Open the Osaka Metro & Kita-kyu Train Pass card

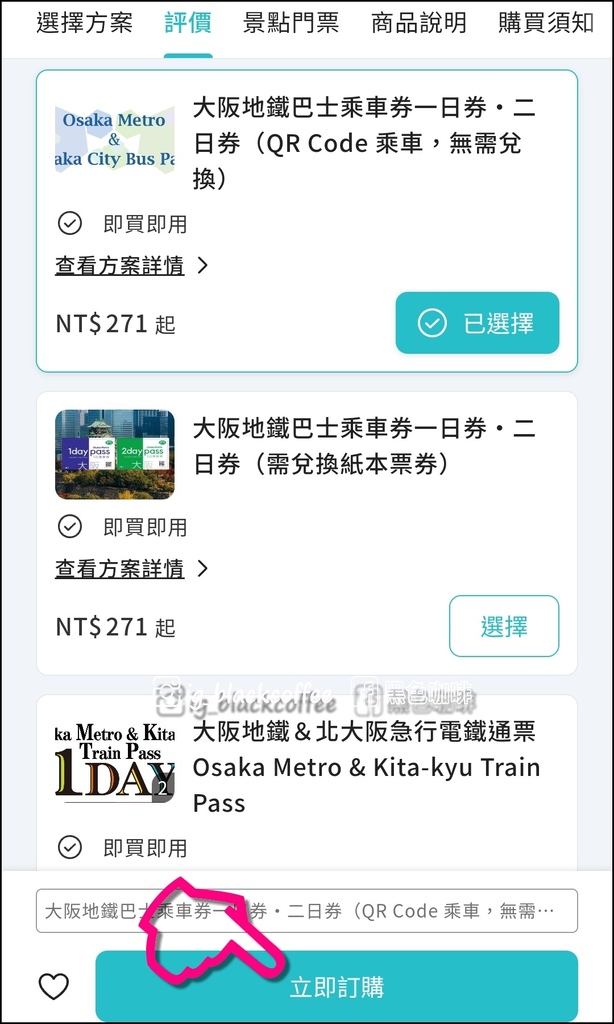pyautogui.click(x=307, y=782)
